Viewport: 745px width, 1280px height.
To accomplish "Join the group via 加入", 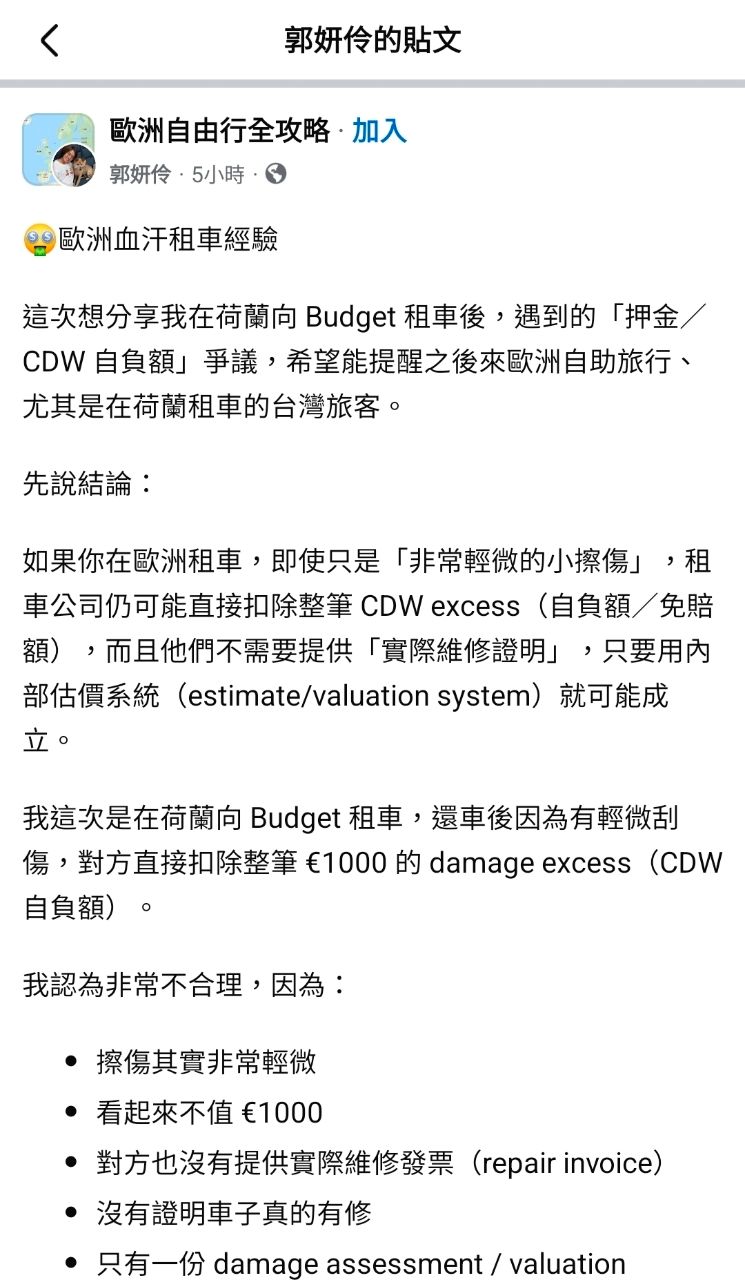I will (378, 130).
